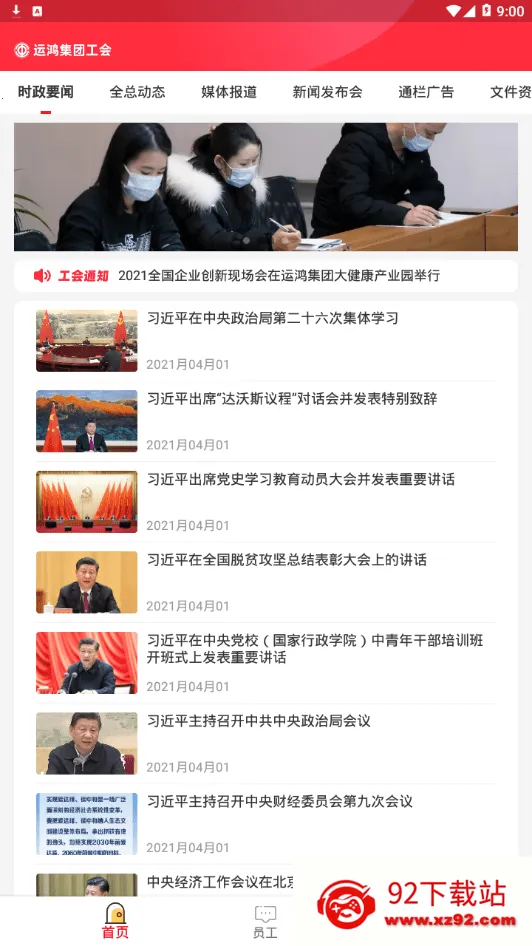Open the 工会通知 notice about 2021全国企业创新现场会
Image resolution: width=532 pixels, height=946 pixels.
(x=266, y=276)
